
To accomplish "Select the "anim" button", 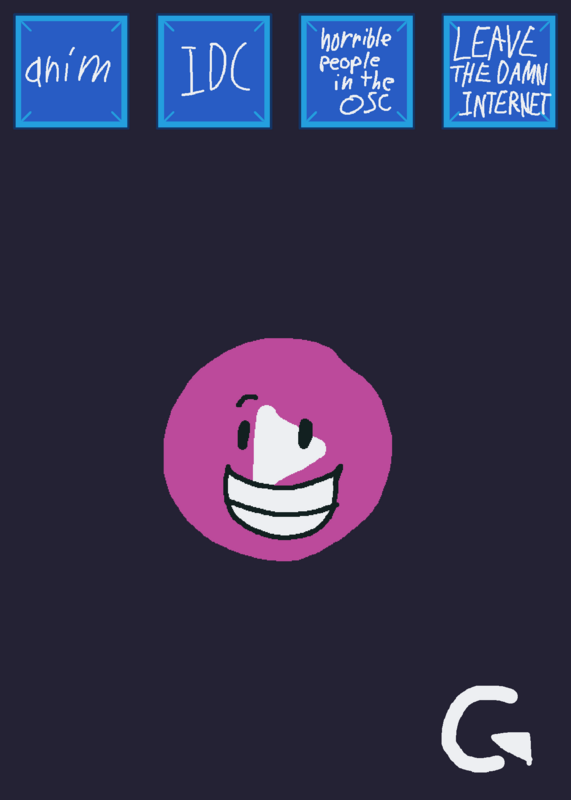I will (71, 71).
